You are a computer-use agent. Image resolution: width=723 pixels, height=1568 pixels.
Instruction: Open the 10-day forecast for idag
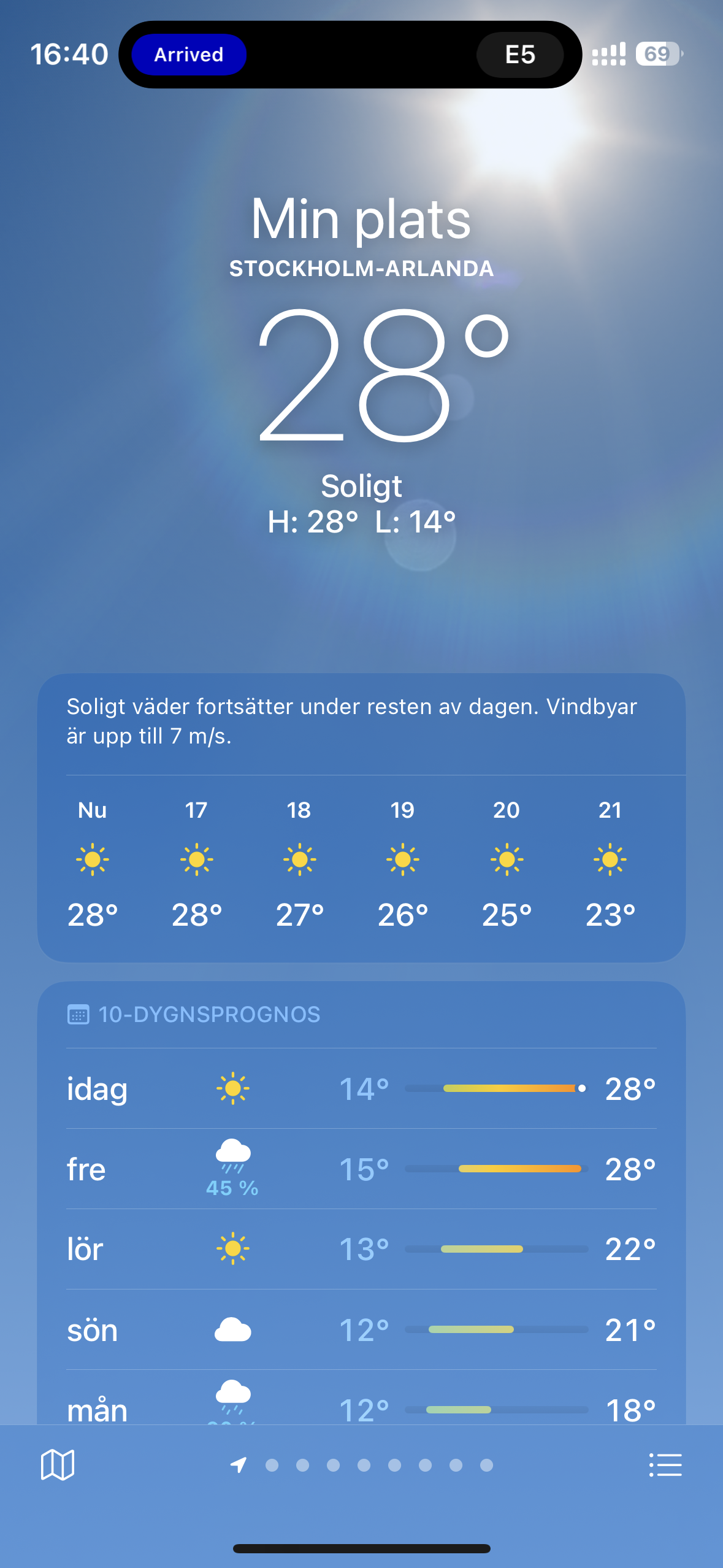[361, 1089]
